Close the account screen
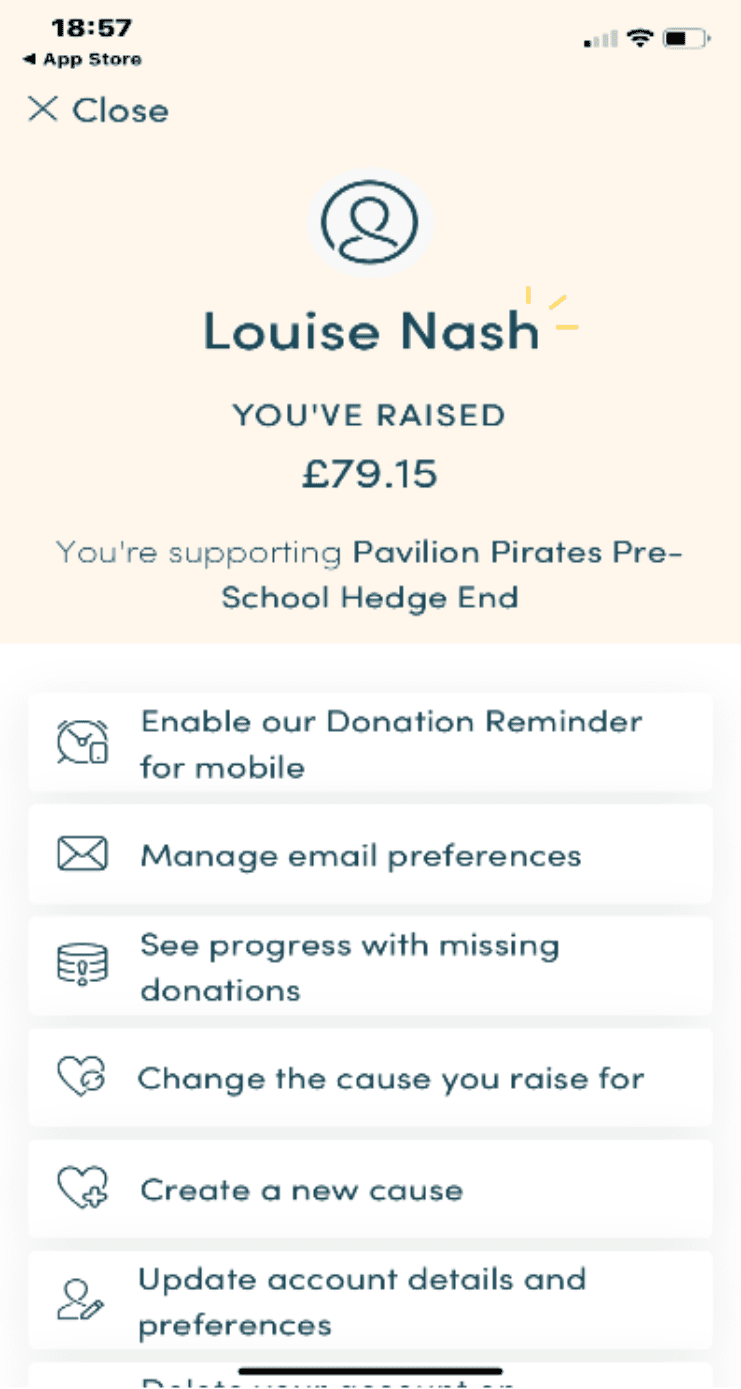 pyautogui.click(x=98, y=110)
